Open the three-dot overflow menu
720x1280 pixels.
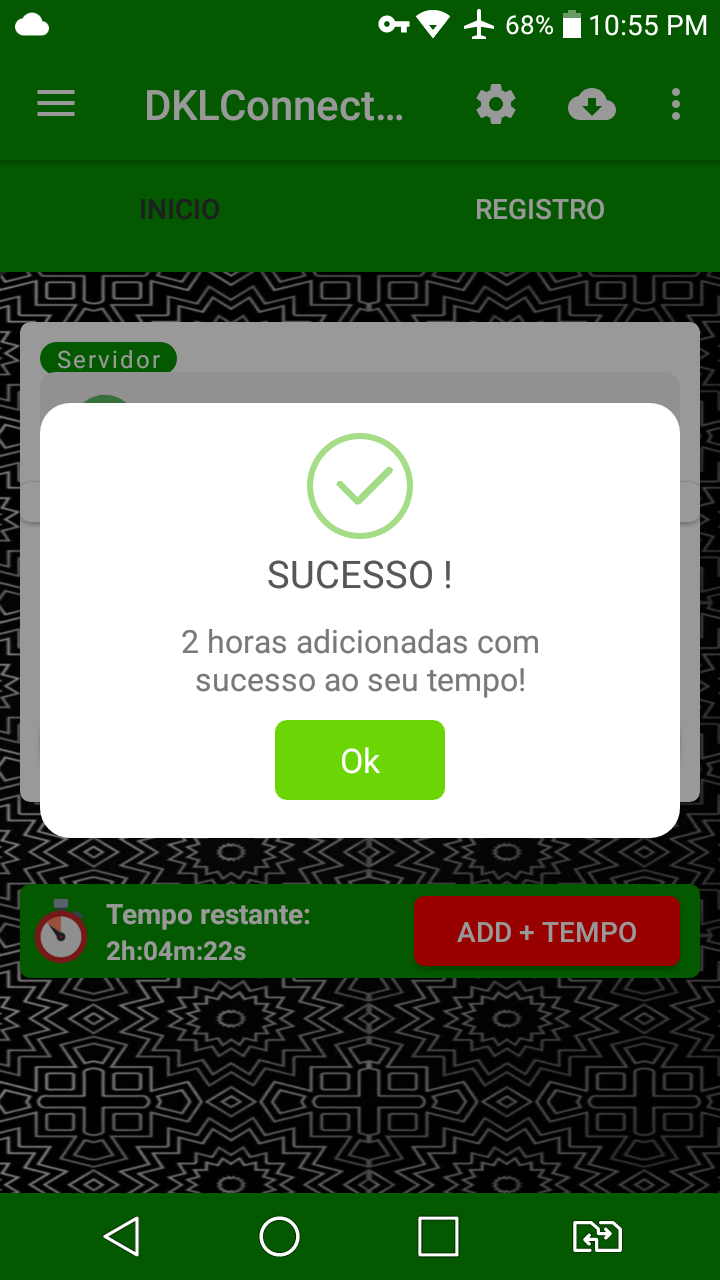pos(676,103)
